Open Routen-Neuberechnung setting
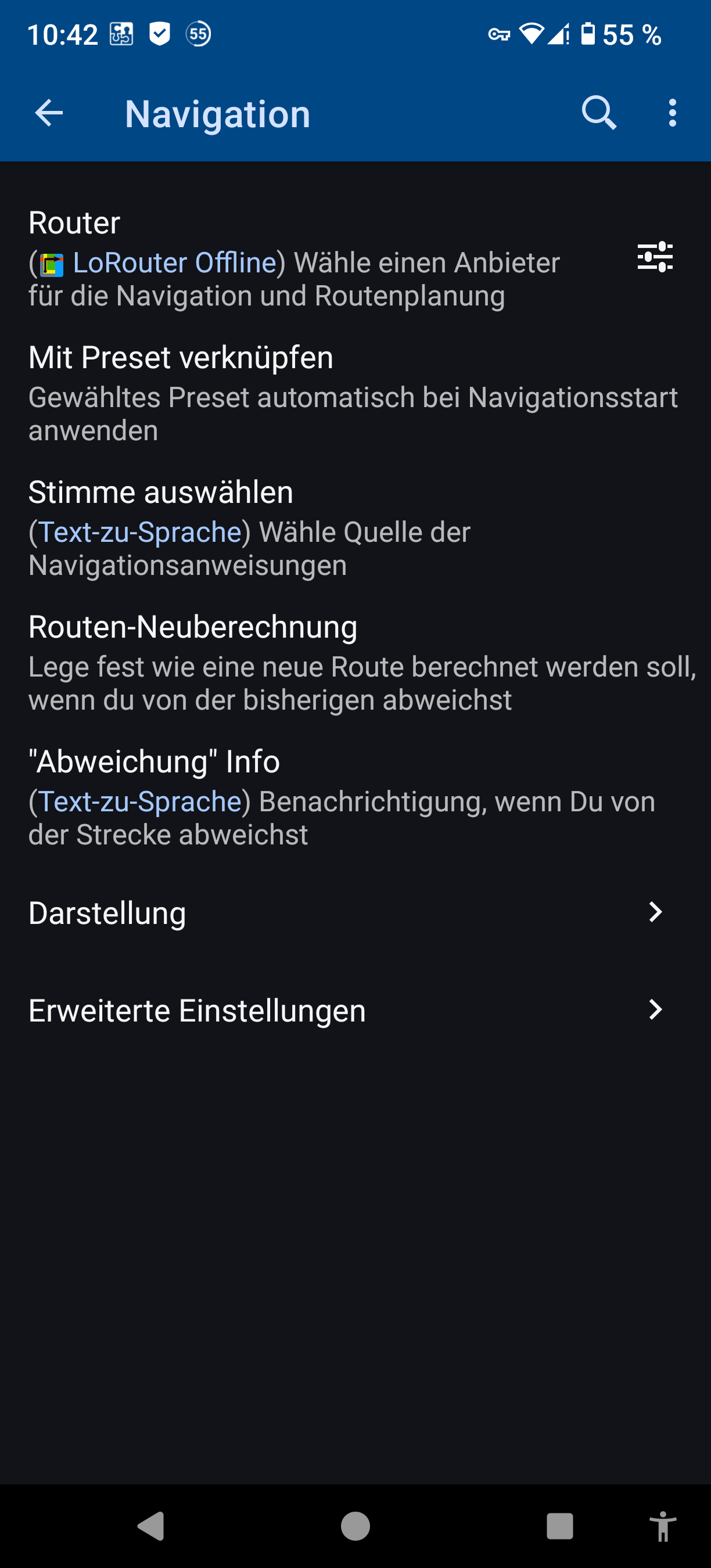Image resolution: width=711 pixels, height=1568 pixels. (353, 662)
